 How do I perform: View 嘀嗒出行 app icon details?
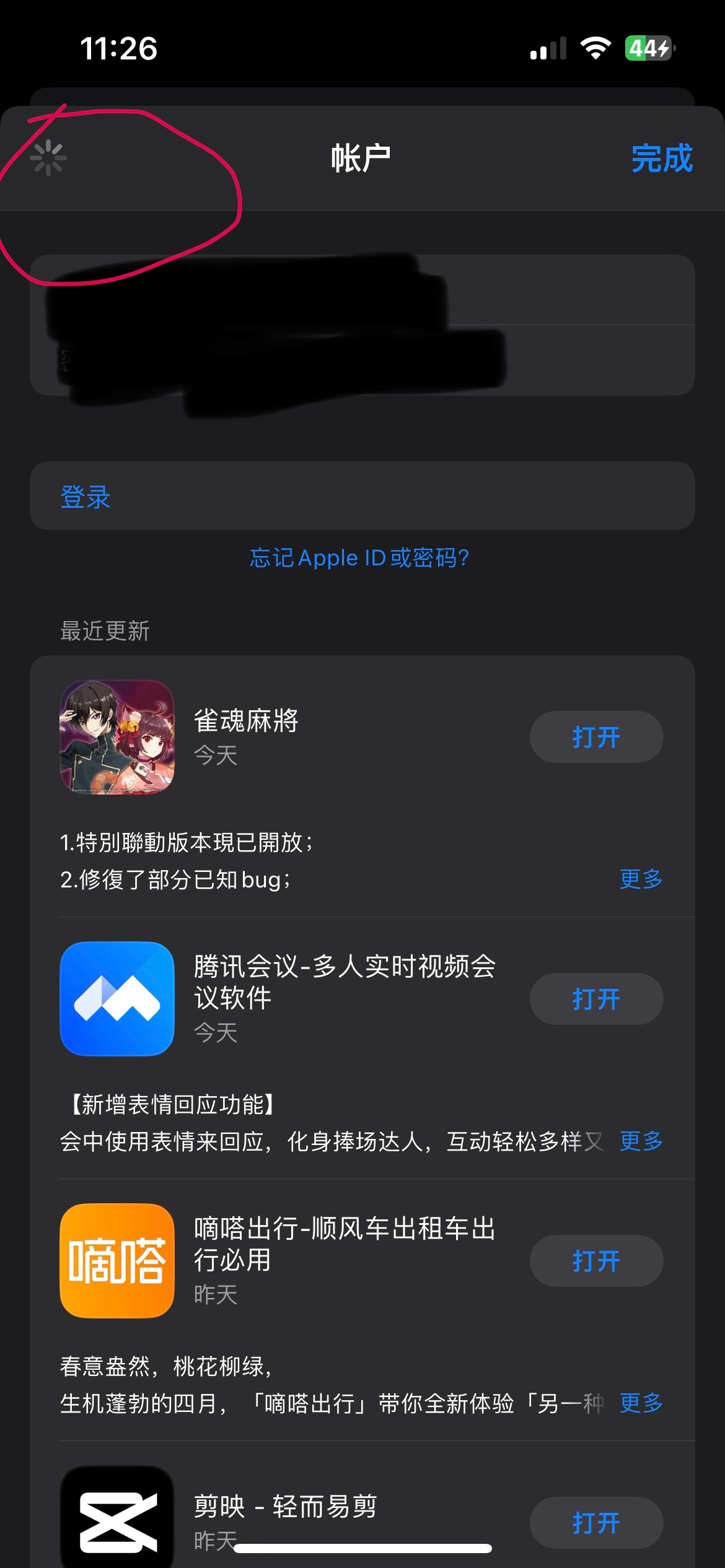point(117,1261)
